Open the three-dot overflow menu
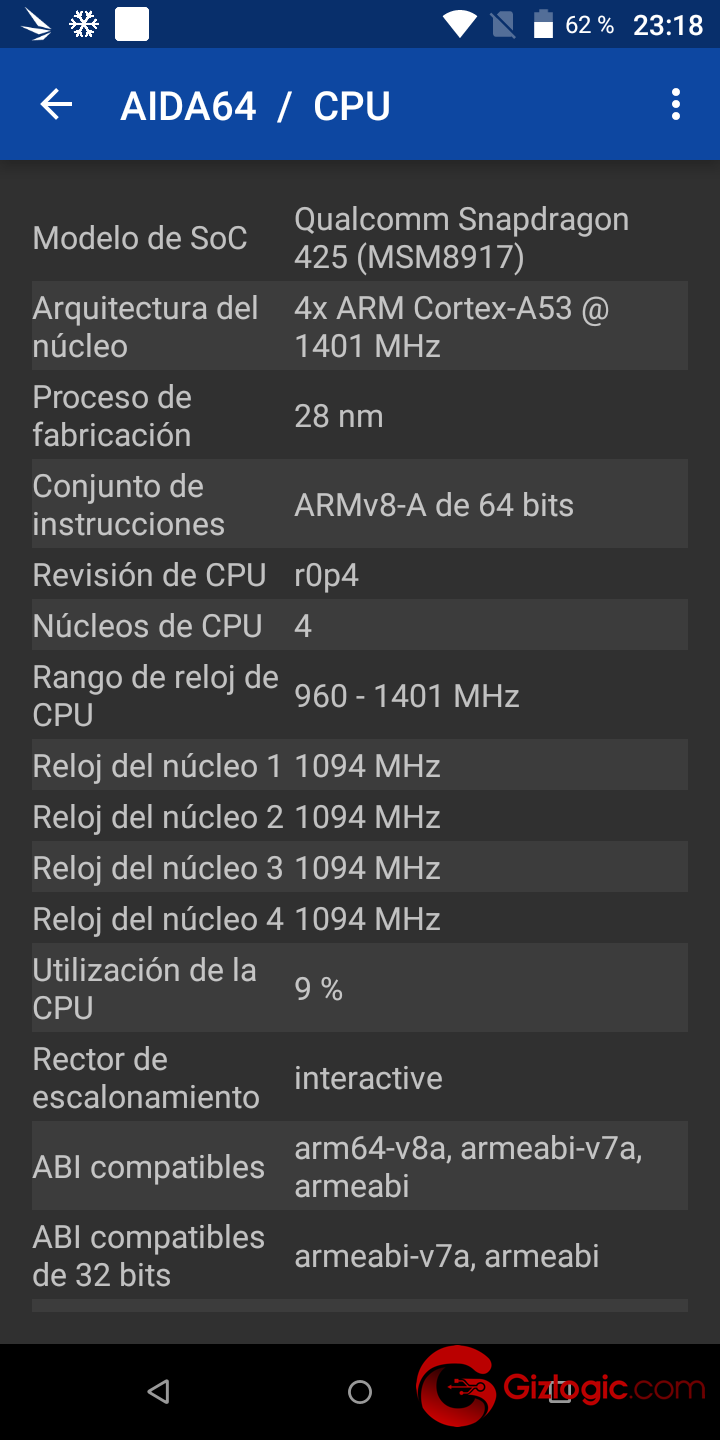The image size is (720, 1440). [x=676, y=105]
